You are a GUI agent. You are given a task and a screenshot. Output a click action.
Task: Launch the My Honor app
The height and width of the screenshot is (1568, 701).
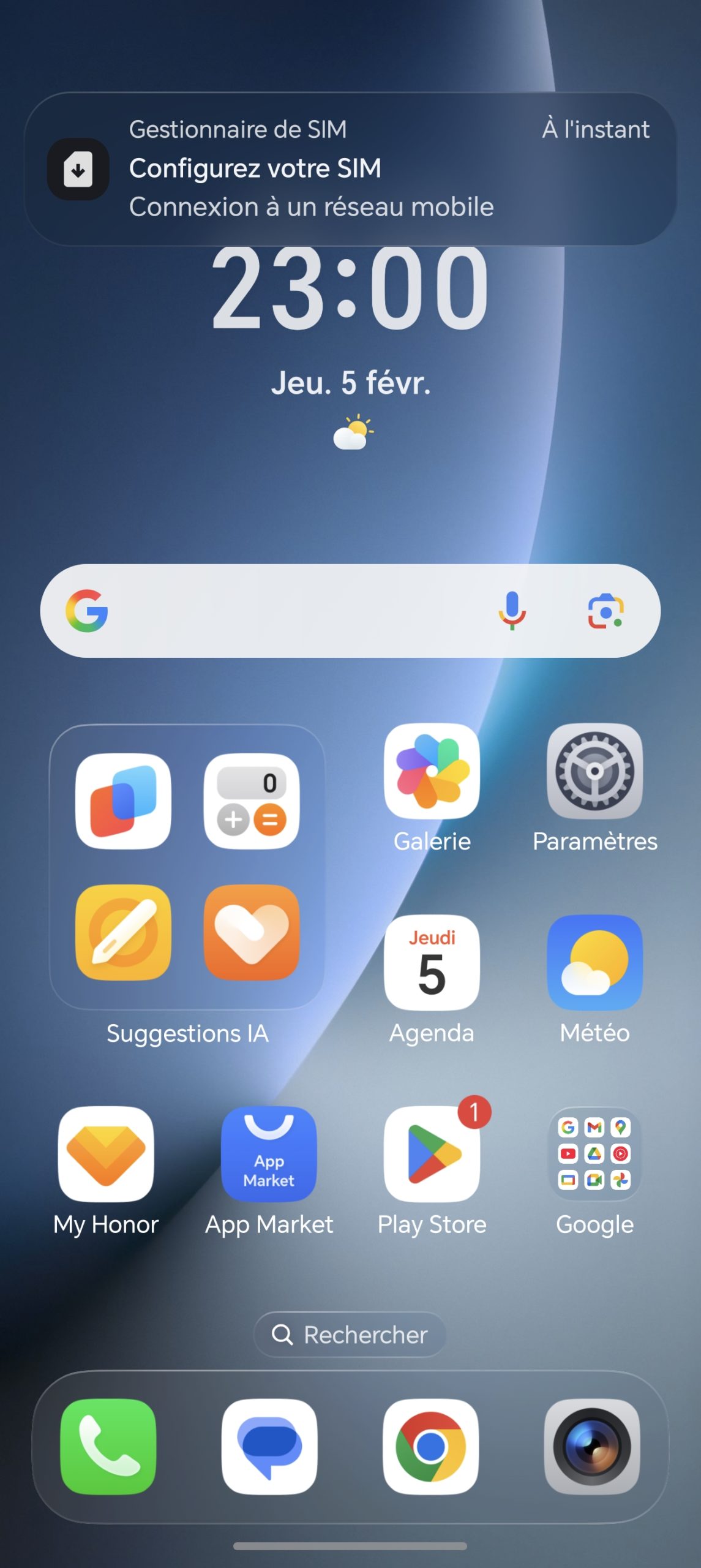pos(106,1154)
